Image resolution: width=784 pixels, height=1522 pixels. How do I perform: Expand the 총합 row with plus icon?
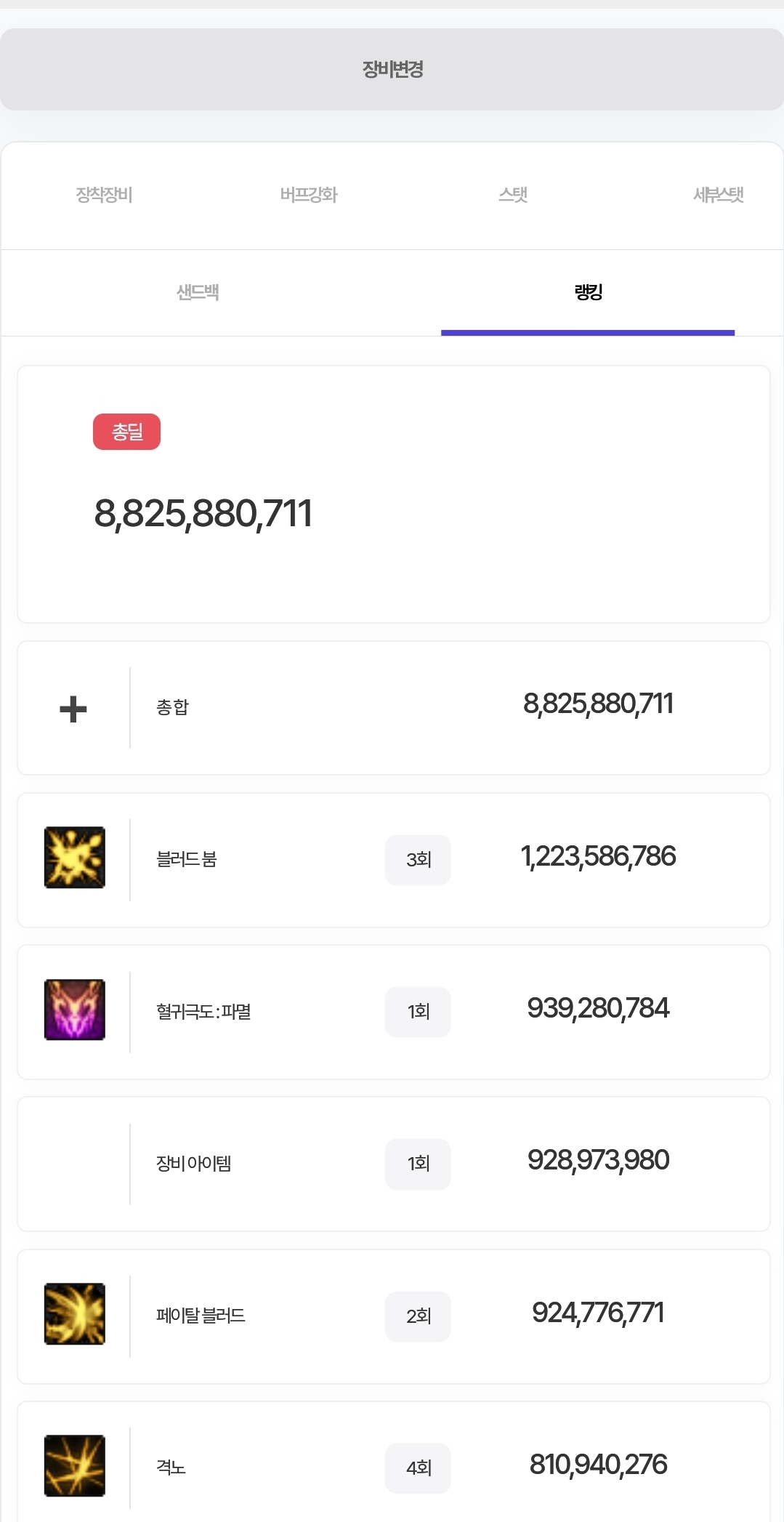73,709
